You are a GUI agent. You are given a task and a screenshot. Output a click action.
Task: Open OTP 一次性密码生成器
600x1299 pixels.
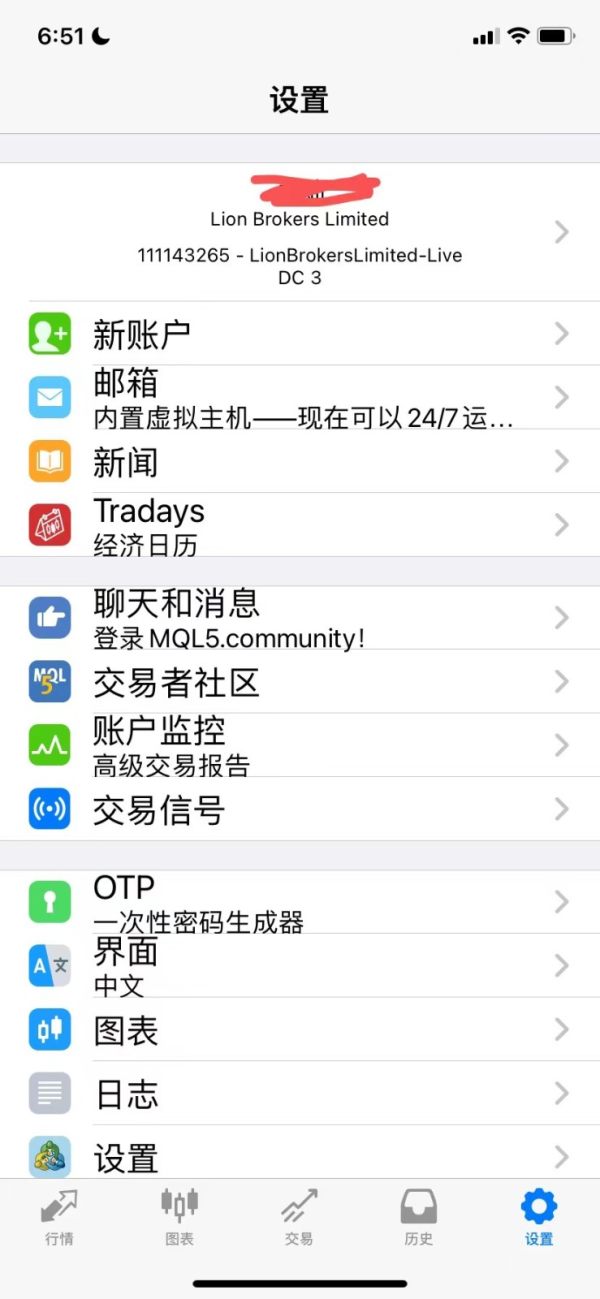300,902
